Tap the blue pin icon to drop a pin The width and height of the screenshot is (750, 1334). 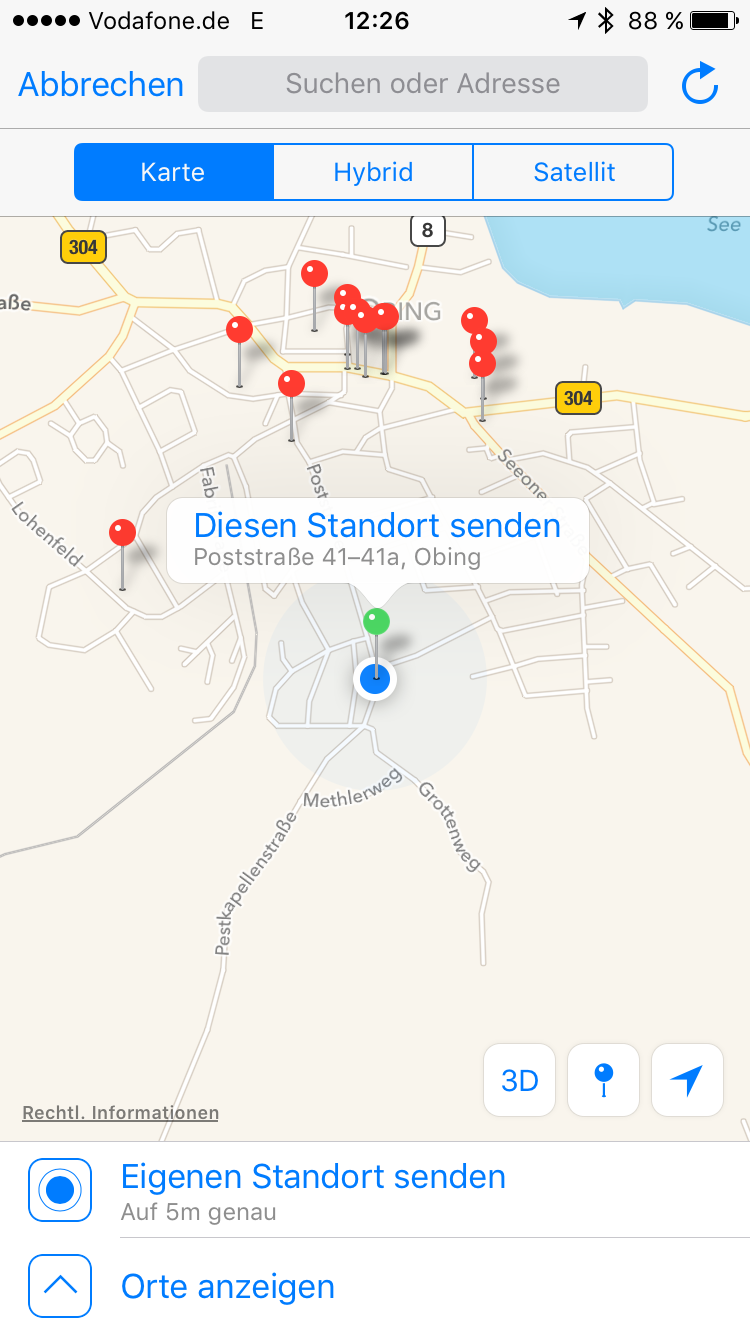[603, 1080]
